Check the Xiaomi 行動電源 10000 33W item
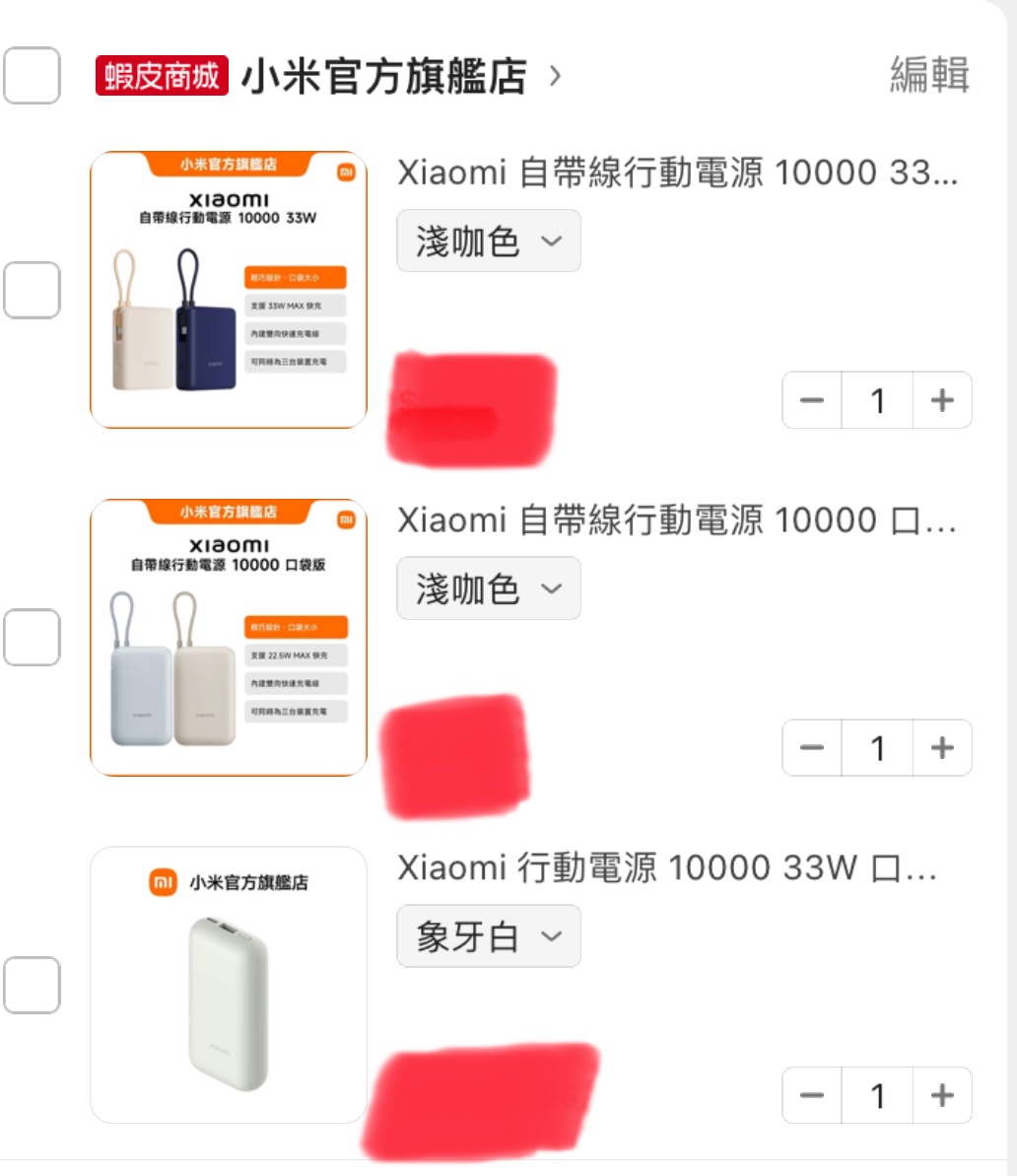This screenshot has height=1176, width=1017. click(x=33, y=985)
